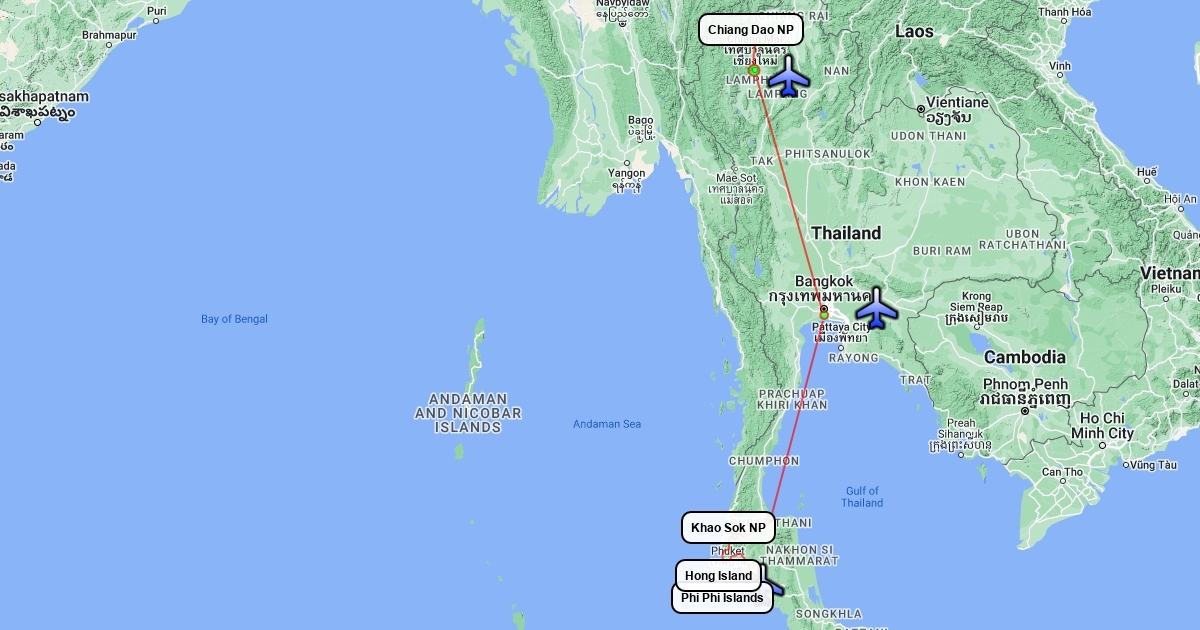Select the Khao Sok NP marker label
1200x630 pixels.
coord(728,527)
